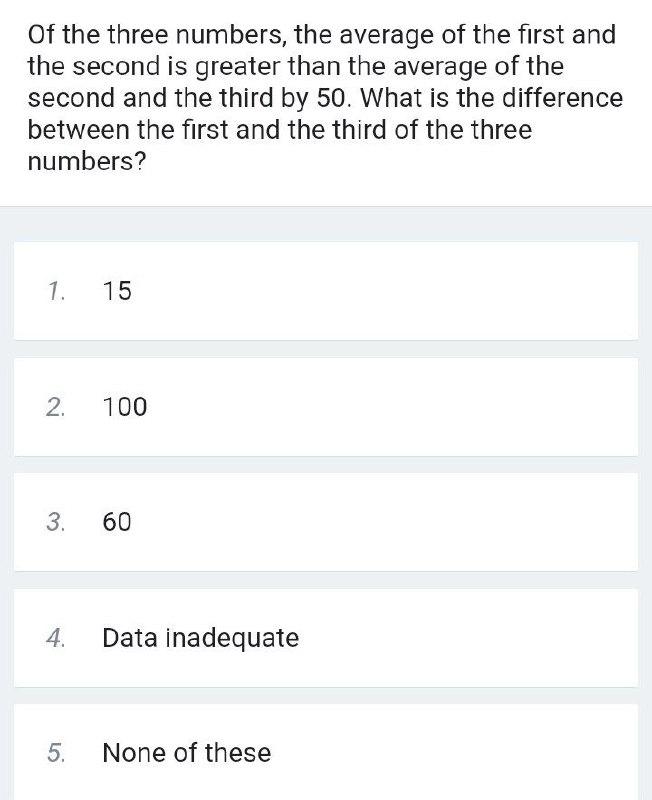
Task: Select answer option 15
Action: (325, 291)
